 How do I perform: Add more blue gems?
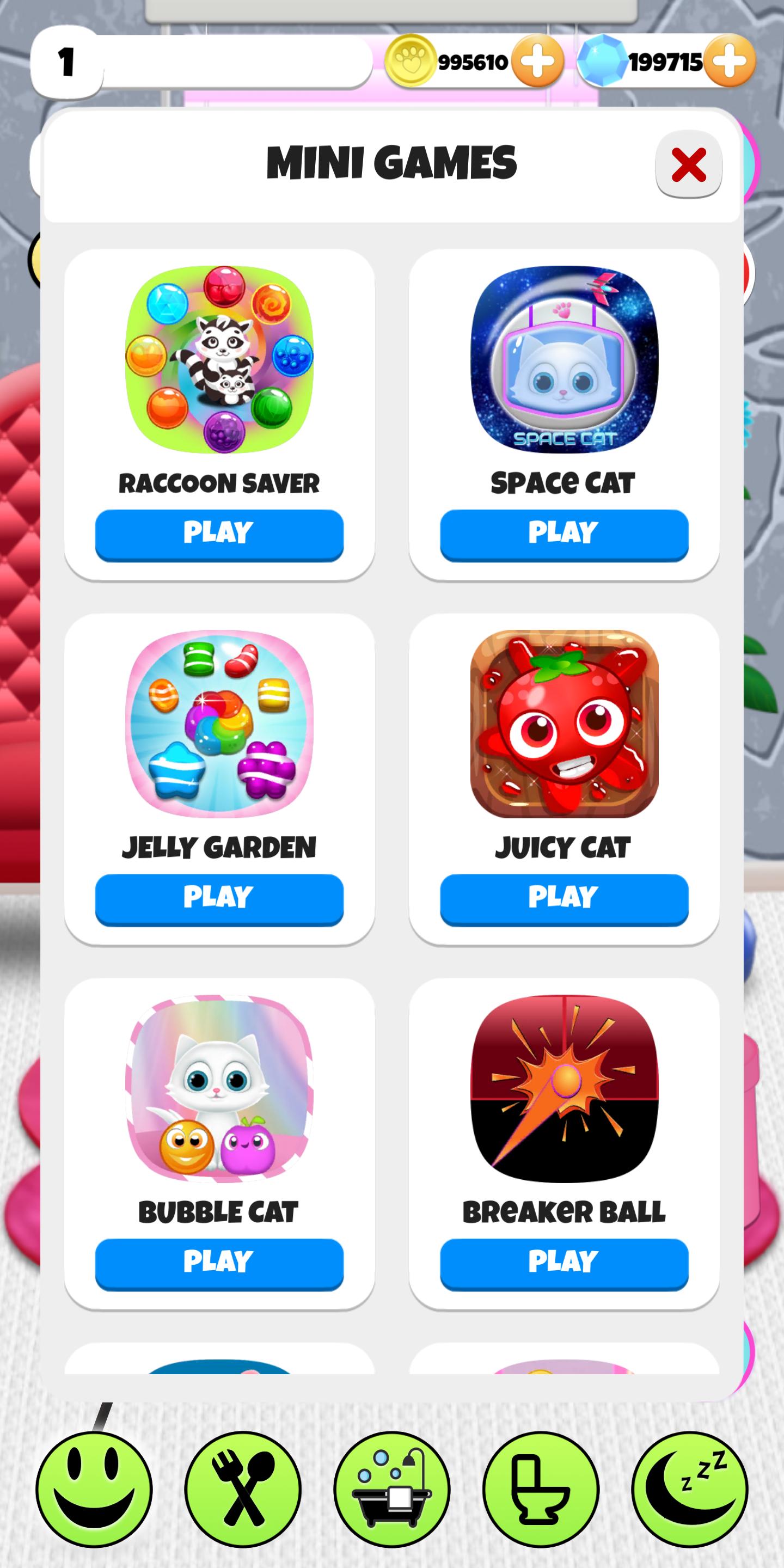pos(729,62)
